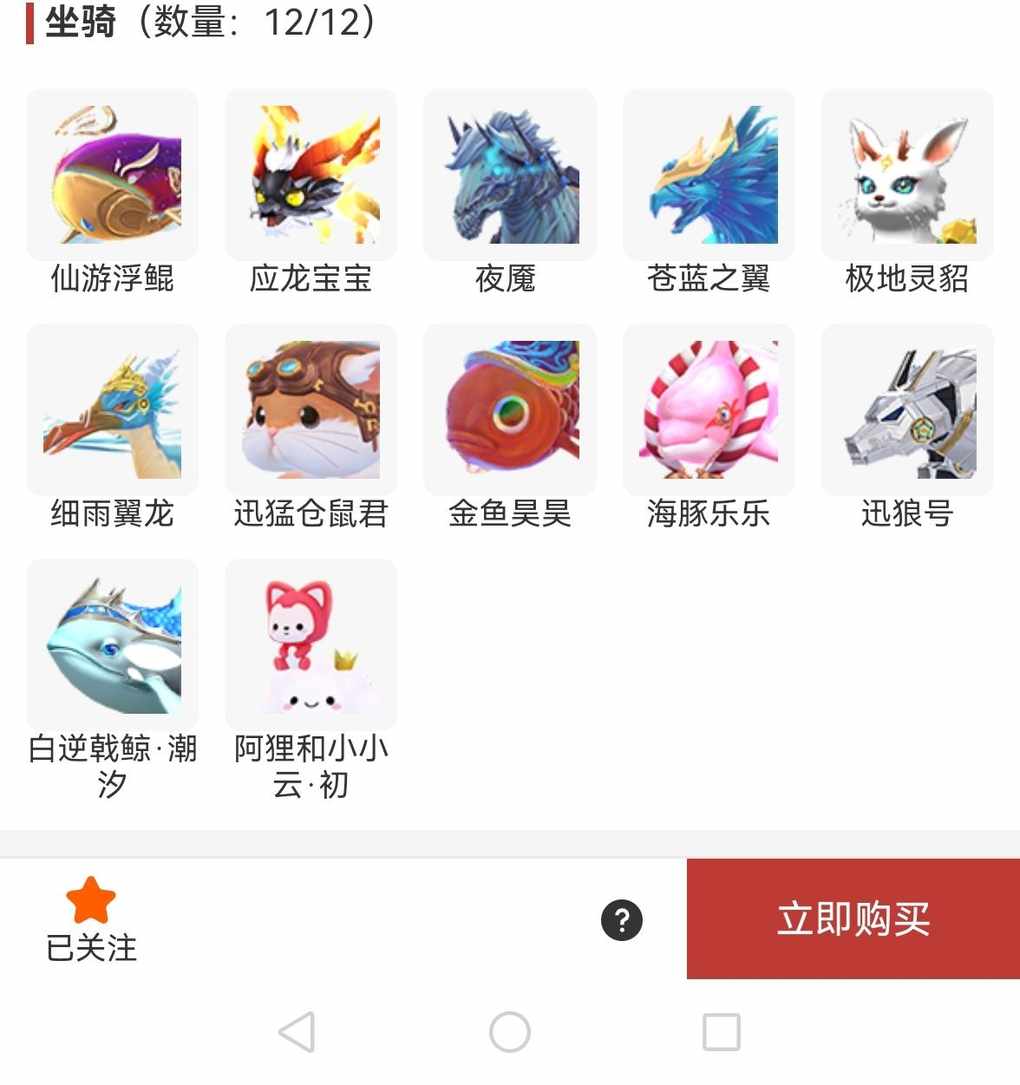View the 白逆戟鲸·潮汐 mount
Image resolution: width=1020 pixels, height=1085 pixels.
point(112,645)
